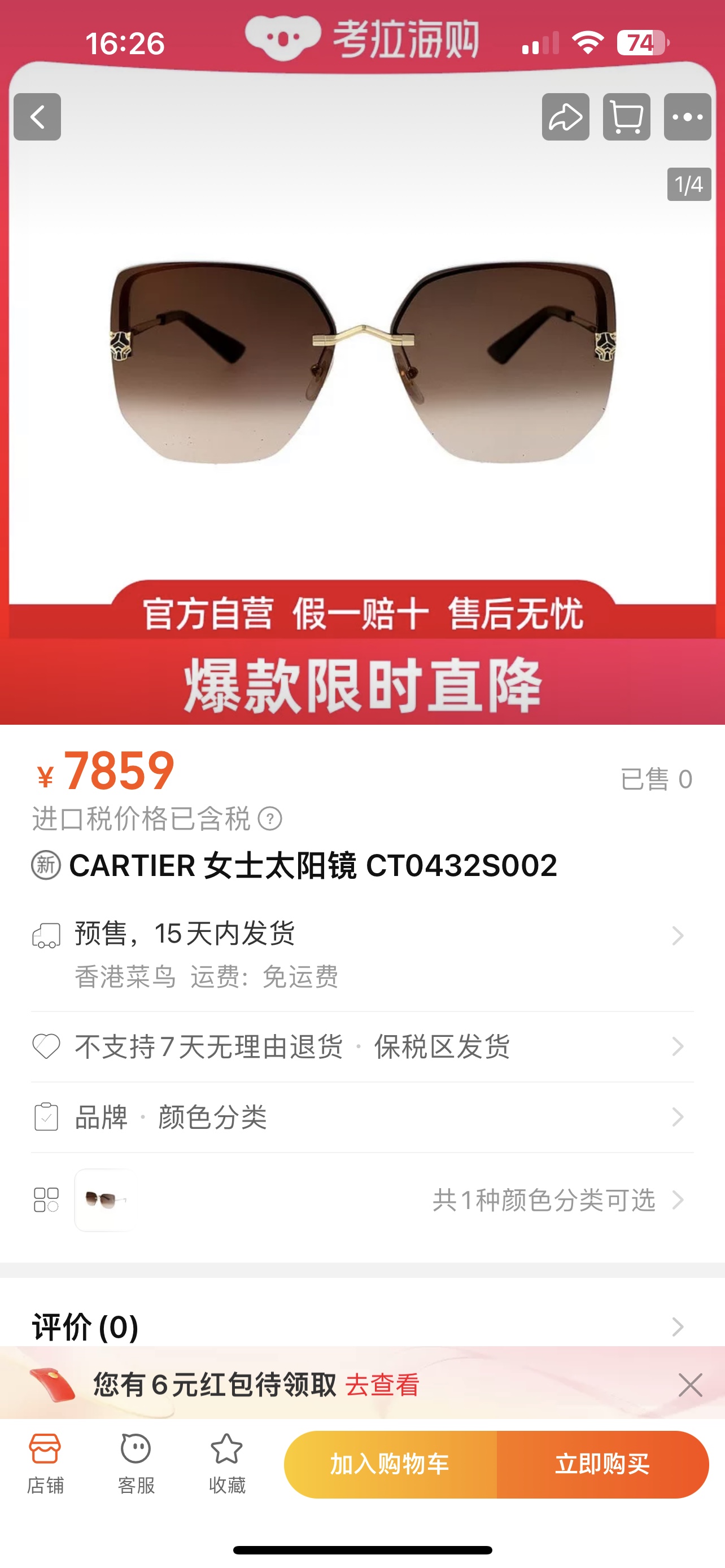
Task: Share this Cartier sunglasses listing
Action: (566, 117)
